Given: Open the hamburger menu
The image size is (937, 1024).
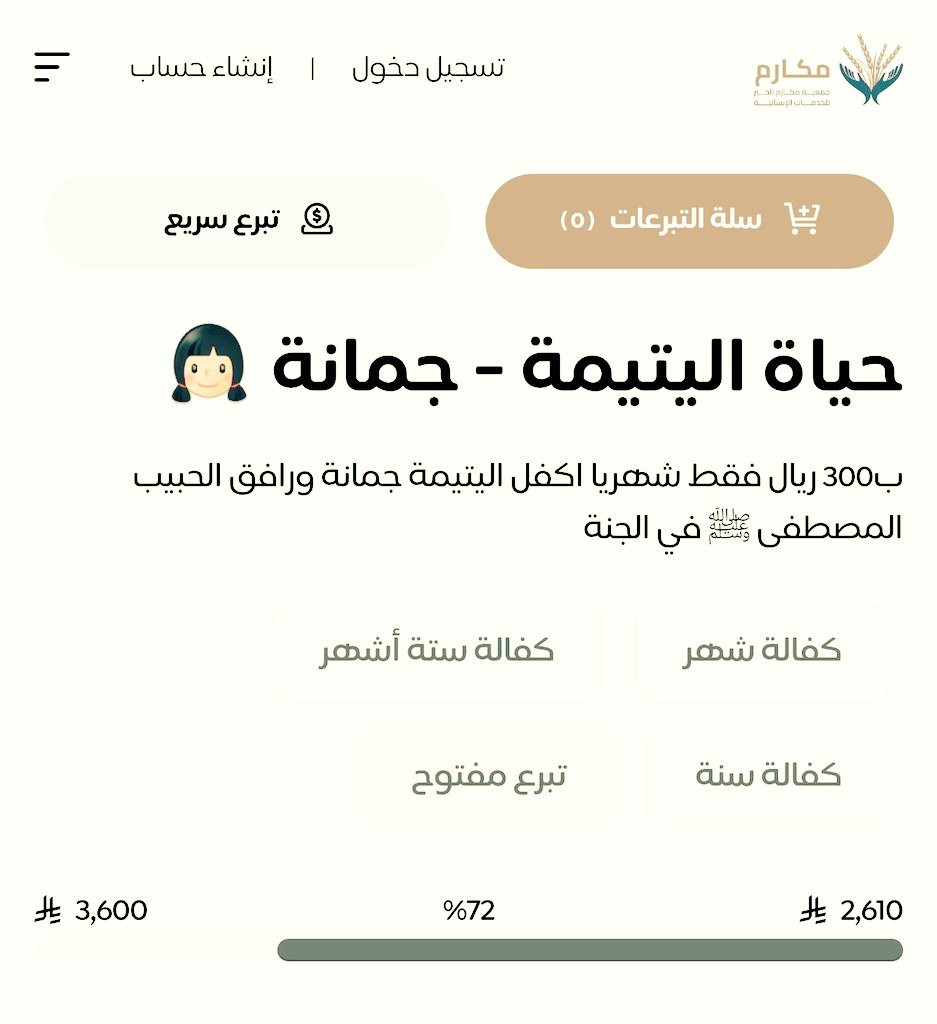Looking at the screenshot, I should coord(52,67).
